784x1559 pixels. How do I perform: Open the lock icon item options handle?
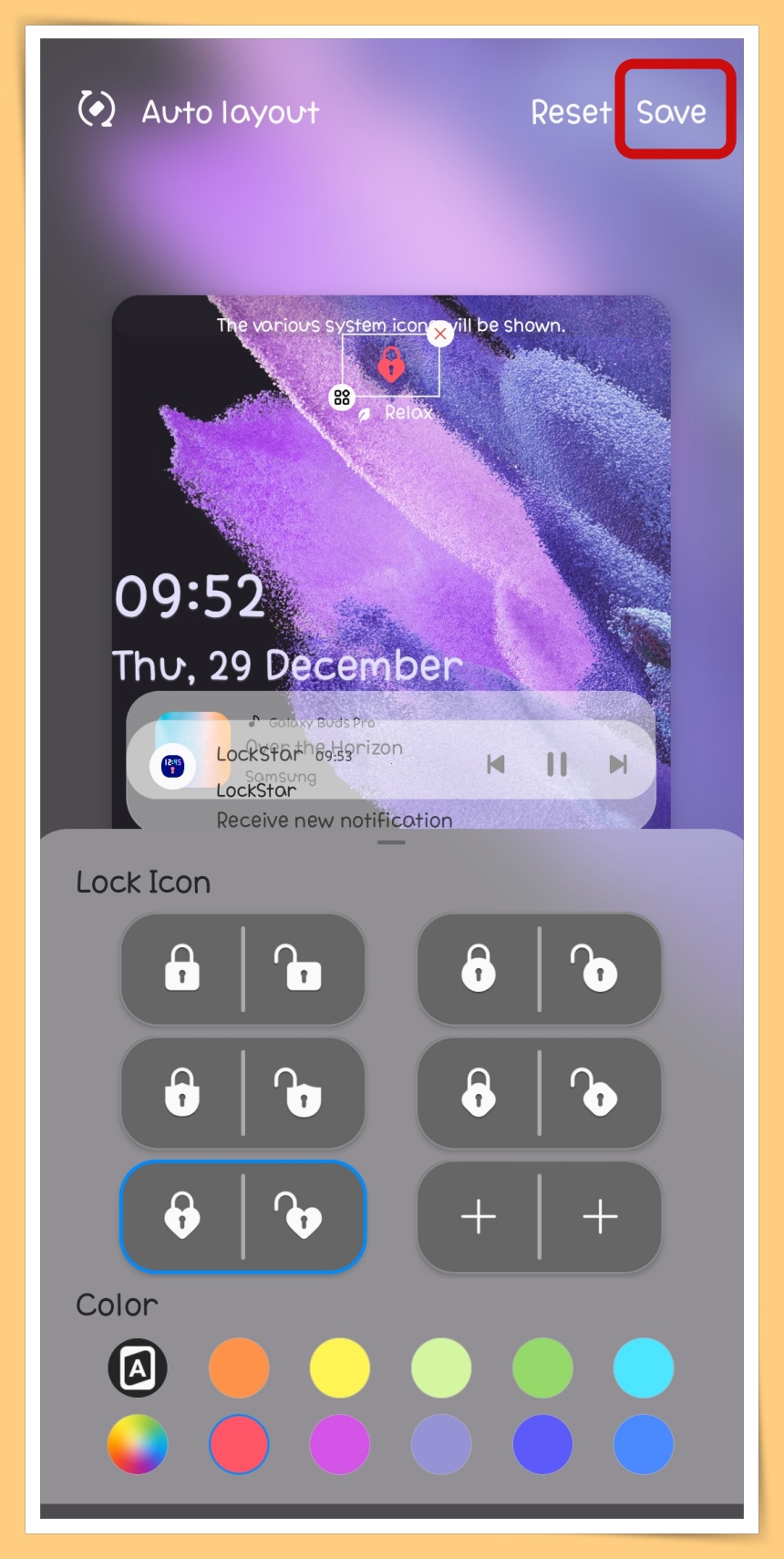(342, 397)
